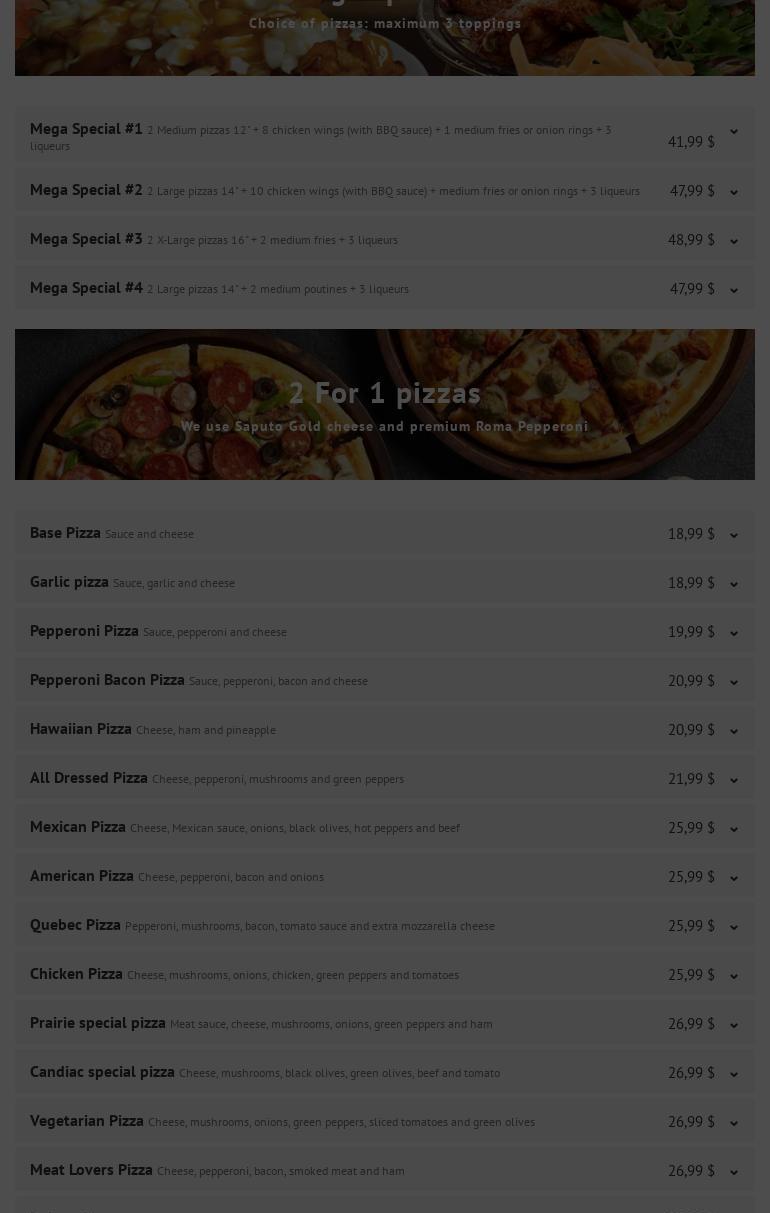Expand the Base Pizza row

(x=733, y=535)
